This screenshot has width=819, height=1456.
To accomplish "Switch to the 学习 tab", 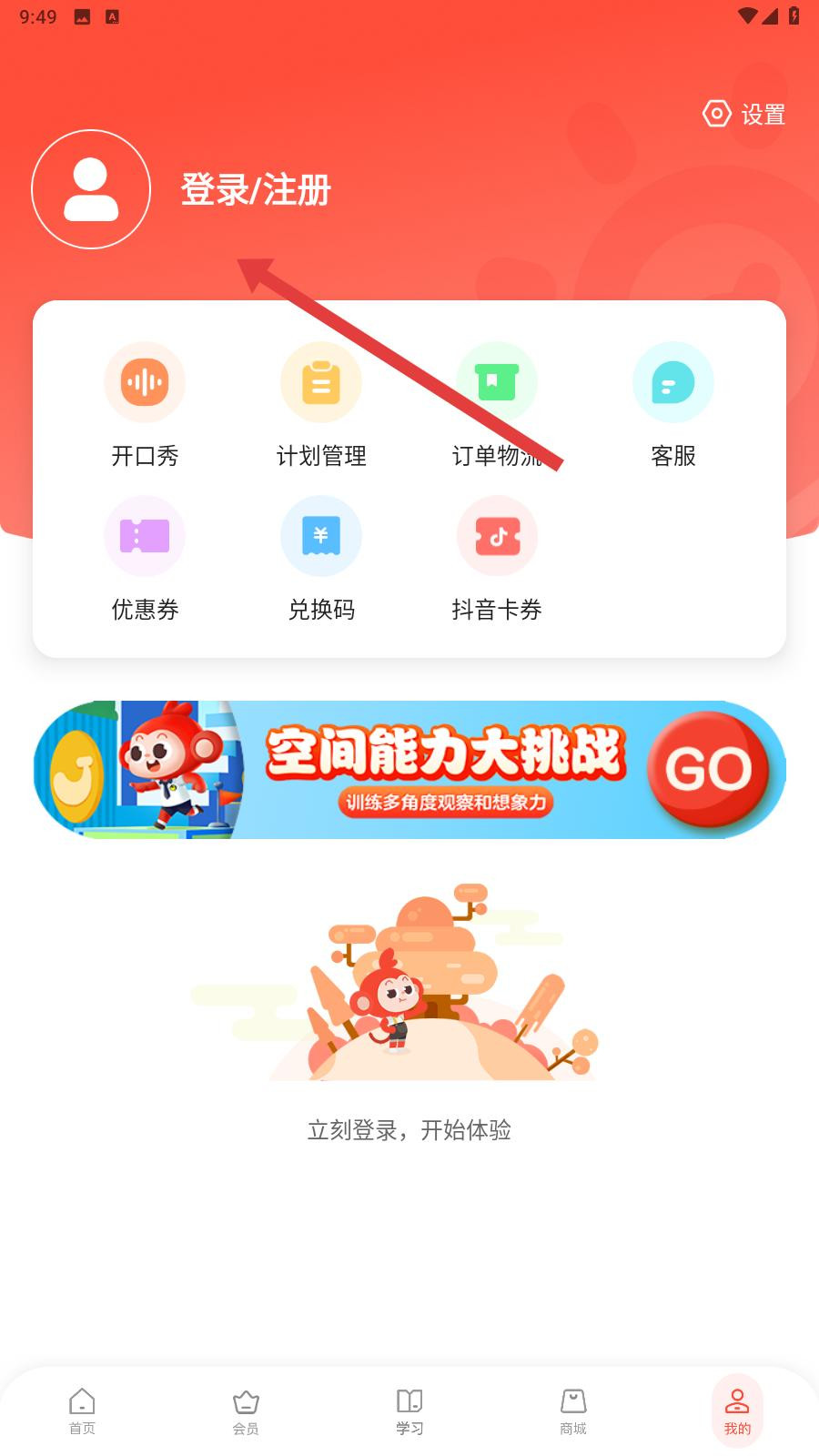I will 409,1411.
